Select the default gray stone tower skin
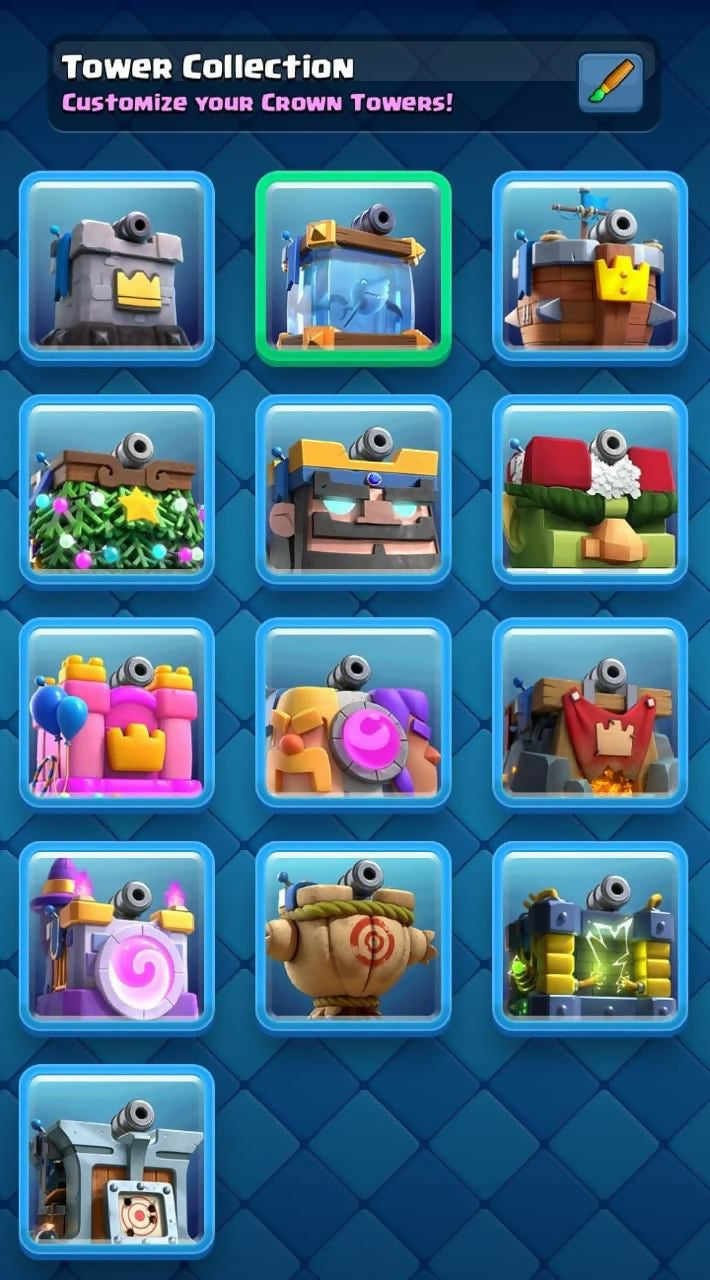This screenshot has height=1280, width=710. coord(117,268)
